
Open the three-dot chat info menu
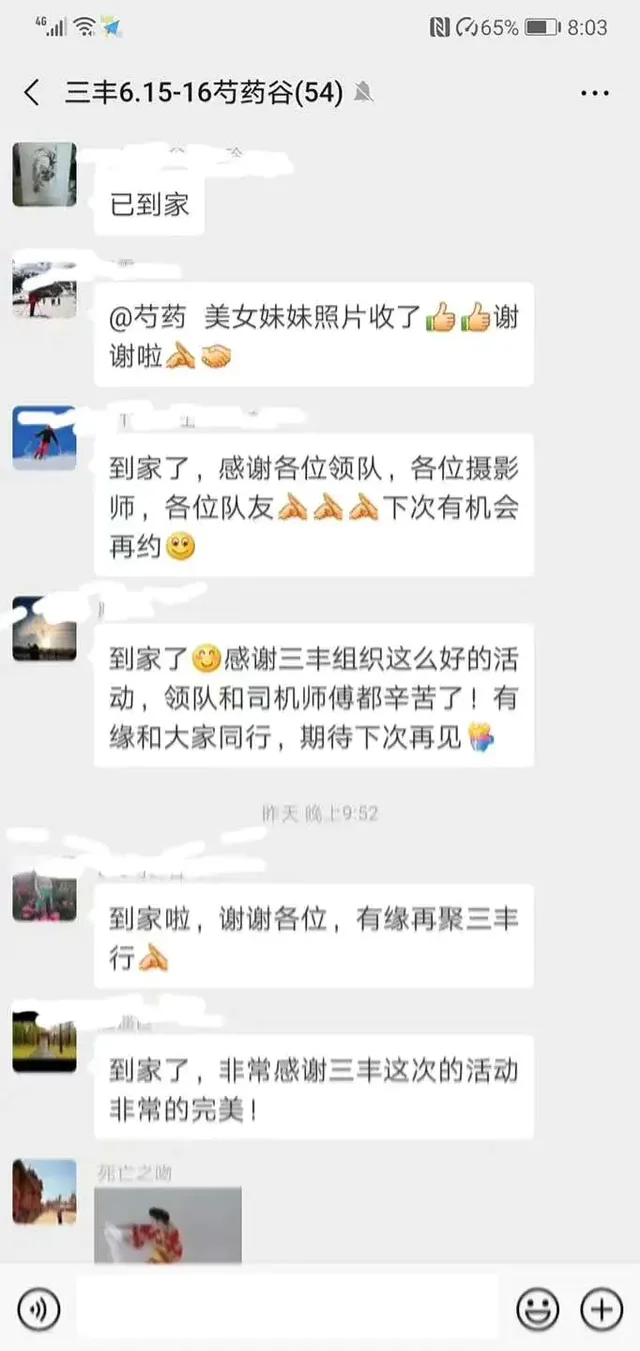click(x=594, y=93)
